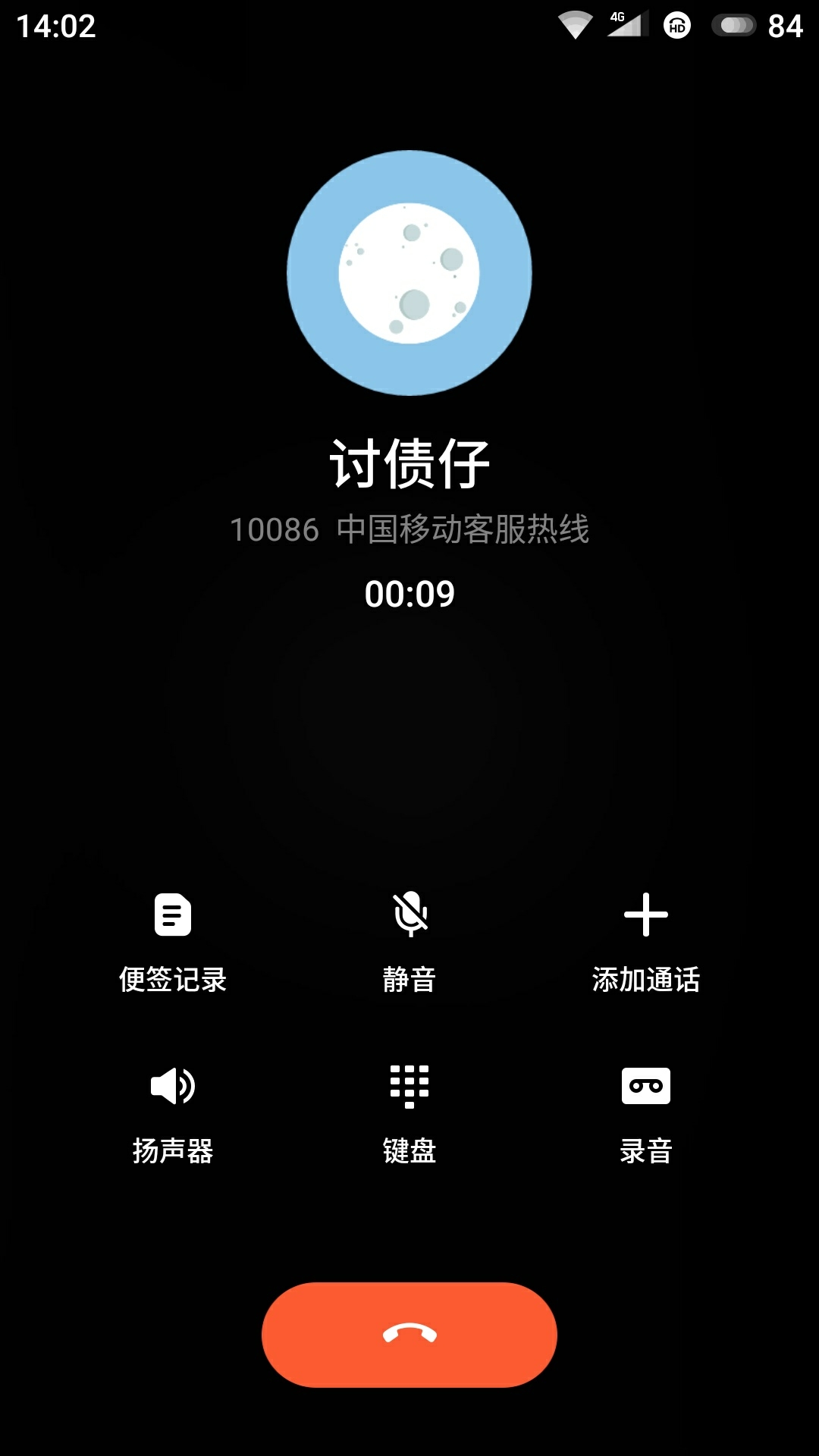Tap the call duration timer 00:09
The width and height of the screenshot is (819, 1456).
pos(409,594)
